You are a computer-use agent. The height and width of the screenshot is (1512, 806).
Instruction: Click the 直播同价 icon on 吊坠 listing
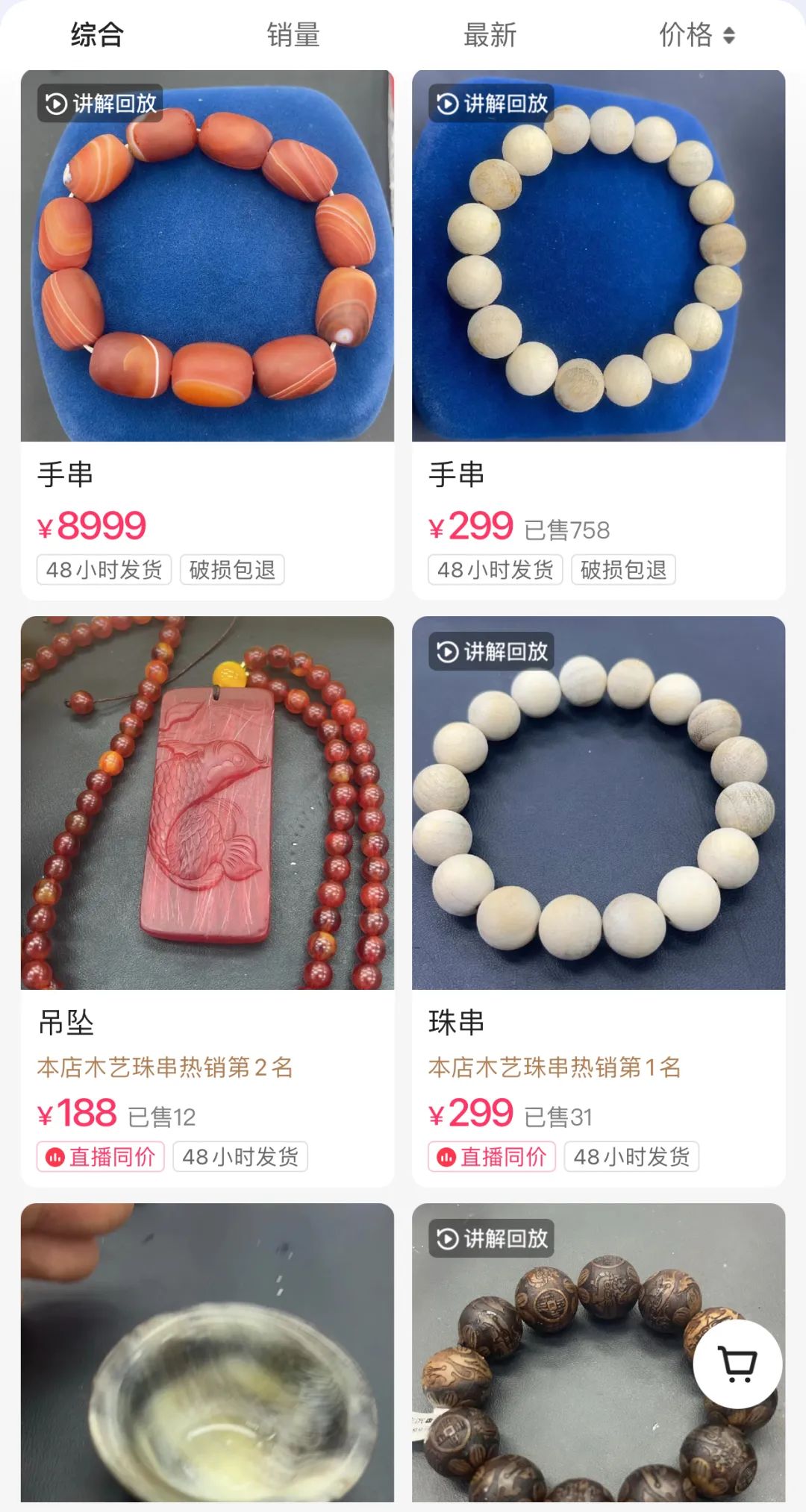tap(54, 1157)
